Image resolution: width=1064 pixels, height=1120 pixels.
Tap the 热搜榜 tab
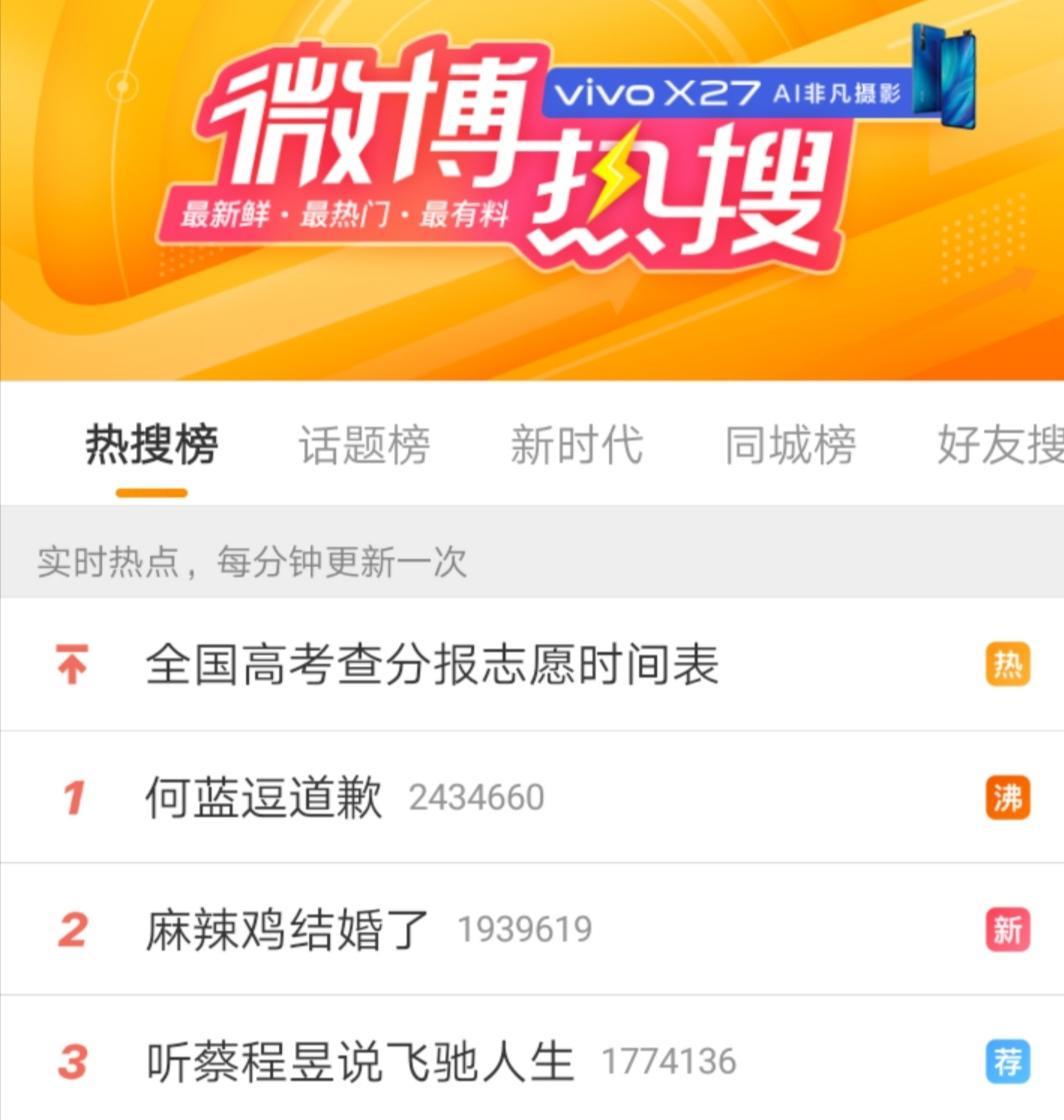(151, 445)
